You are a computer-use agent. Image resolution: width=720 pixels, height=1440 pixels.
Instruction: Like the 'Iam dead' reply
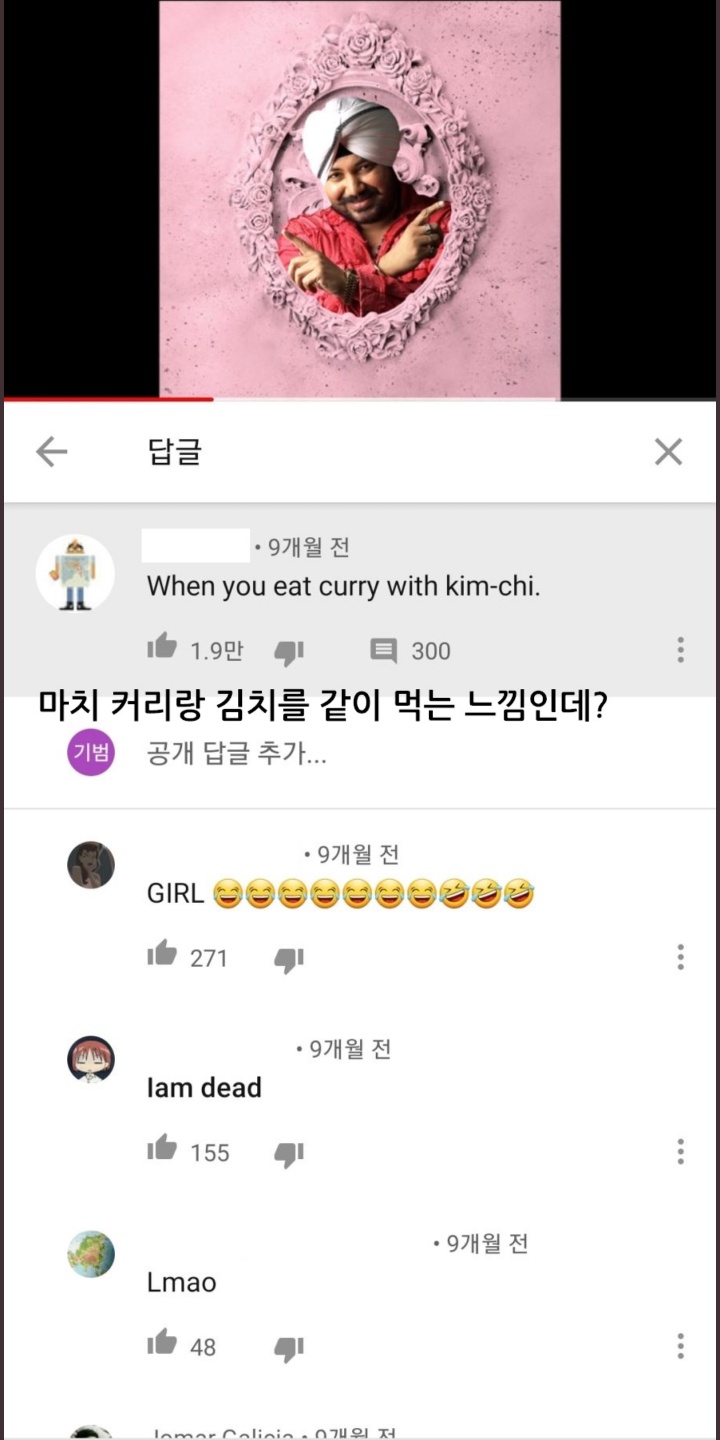tap(162, 1150)
